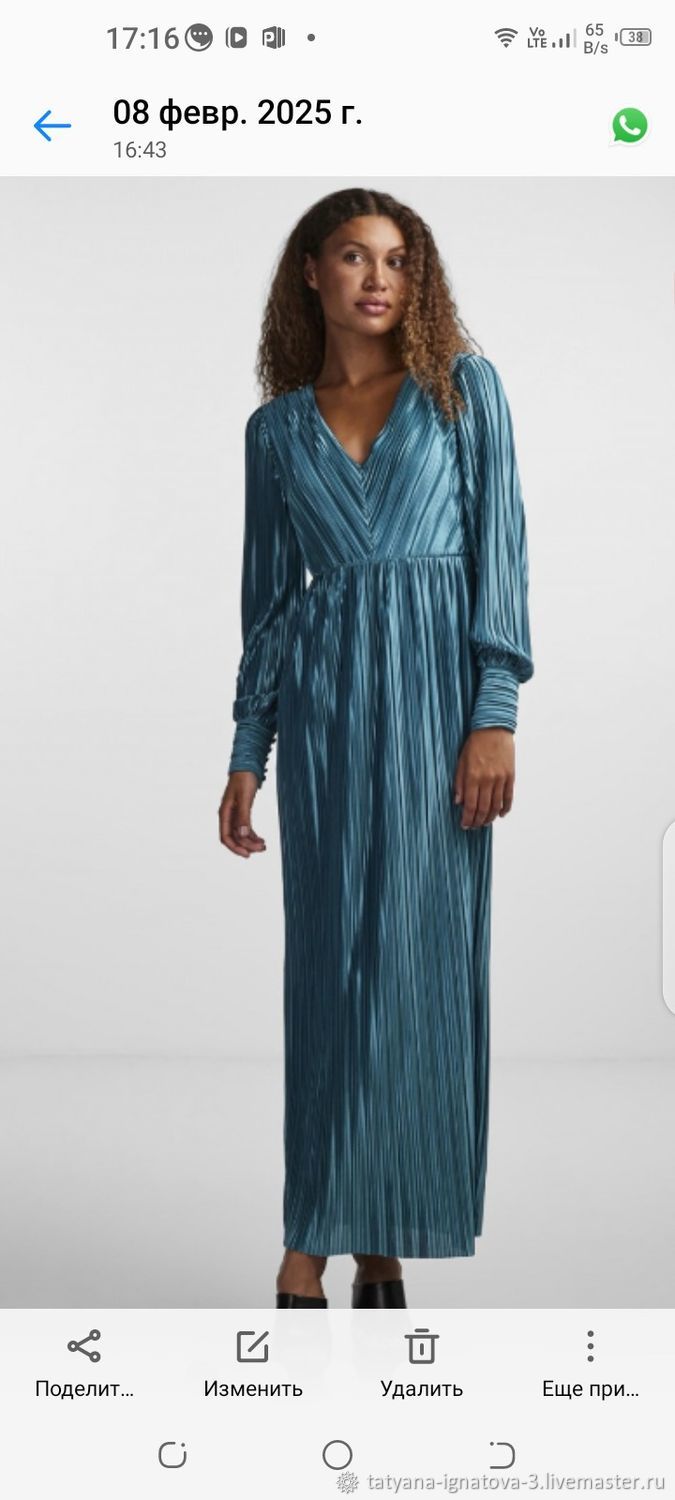Share the photo via Поделиться
This screenshot has width=675, height=1500.
click(84, 1364)
